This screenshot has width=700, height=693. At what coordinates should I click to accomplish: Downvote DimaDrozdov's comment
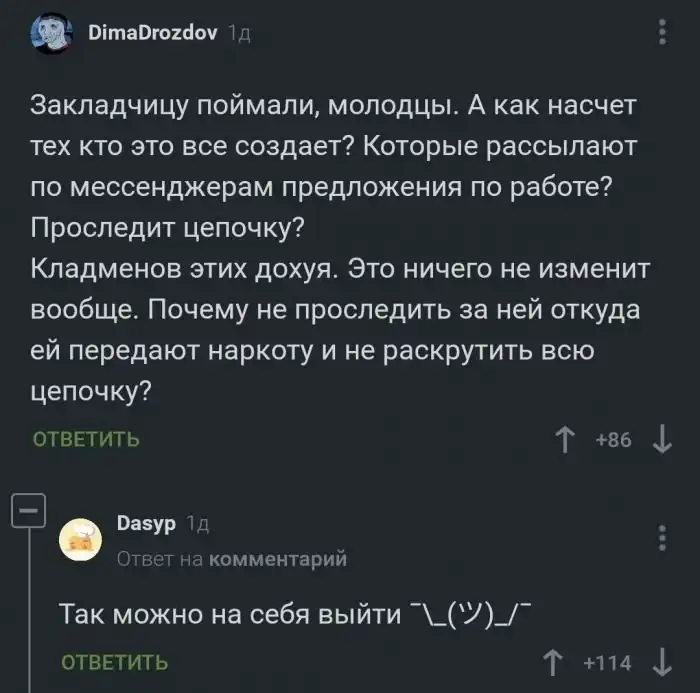(x=661, y=440)
